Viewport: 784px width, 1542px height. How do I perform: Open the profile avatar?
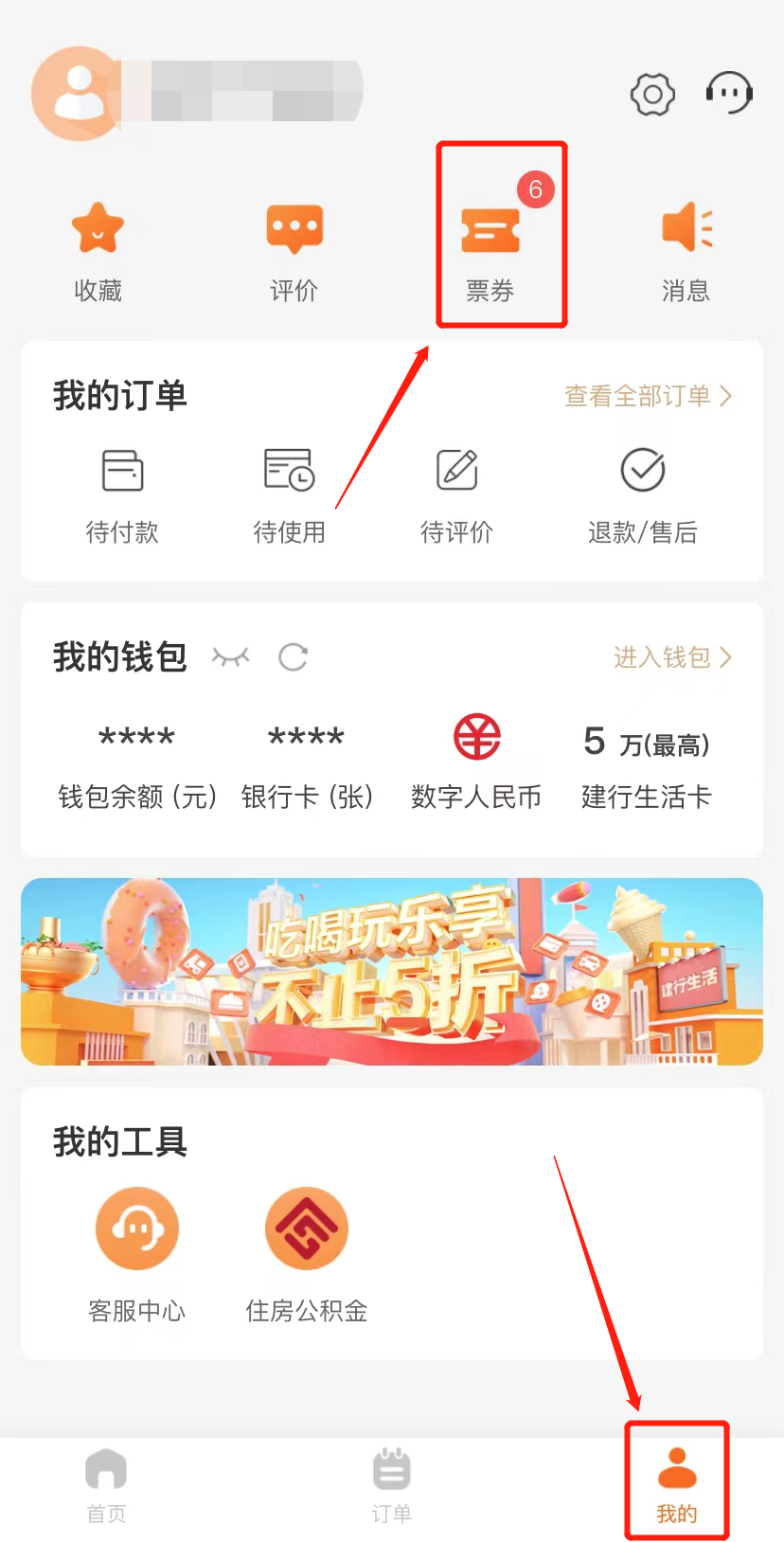click(x=79, y=94)
